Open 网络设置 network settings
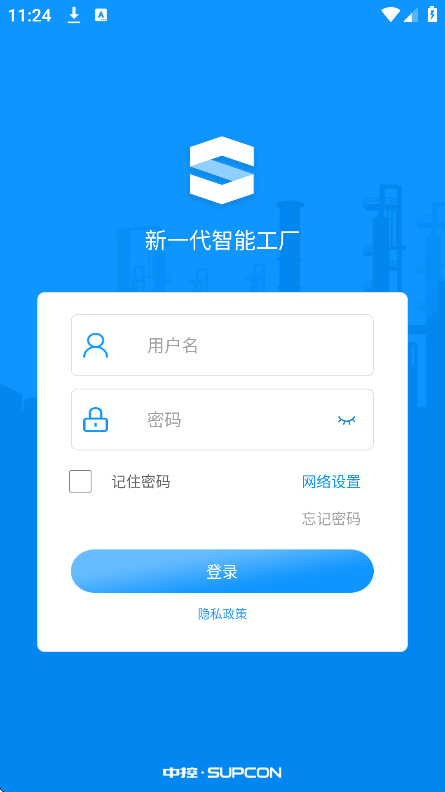Screen dimensions: 445x792 coord(331,482)
